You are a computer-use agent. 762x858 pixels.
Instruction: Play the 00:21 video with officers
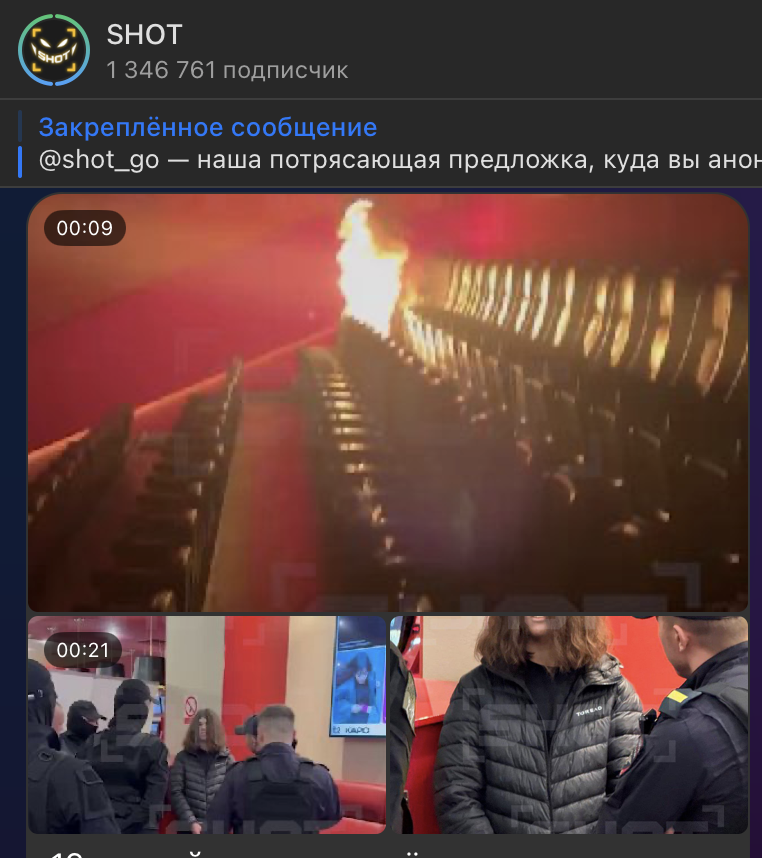click(x=207, y=725)
